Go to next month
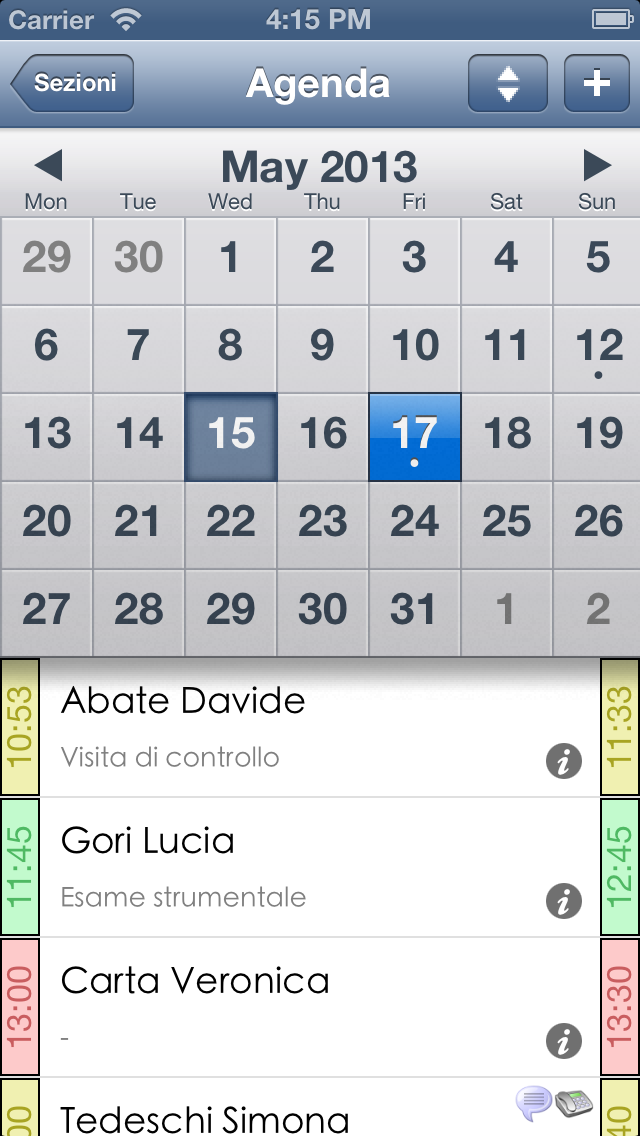This screenshot has width=640, height=1136. [598, 165]
